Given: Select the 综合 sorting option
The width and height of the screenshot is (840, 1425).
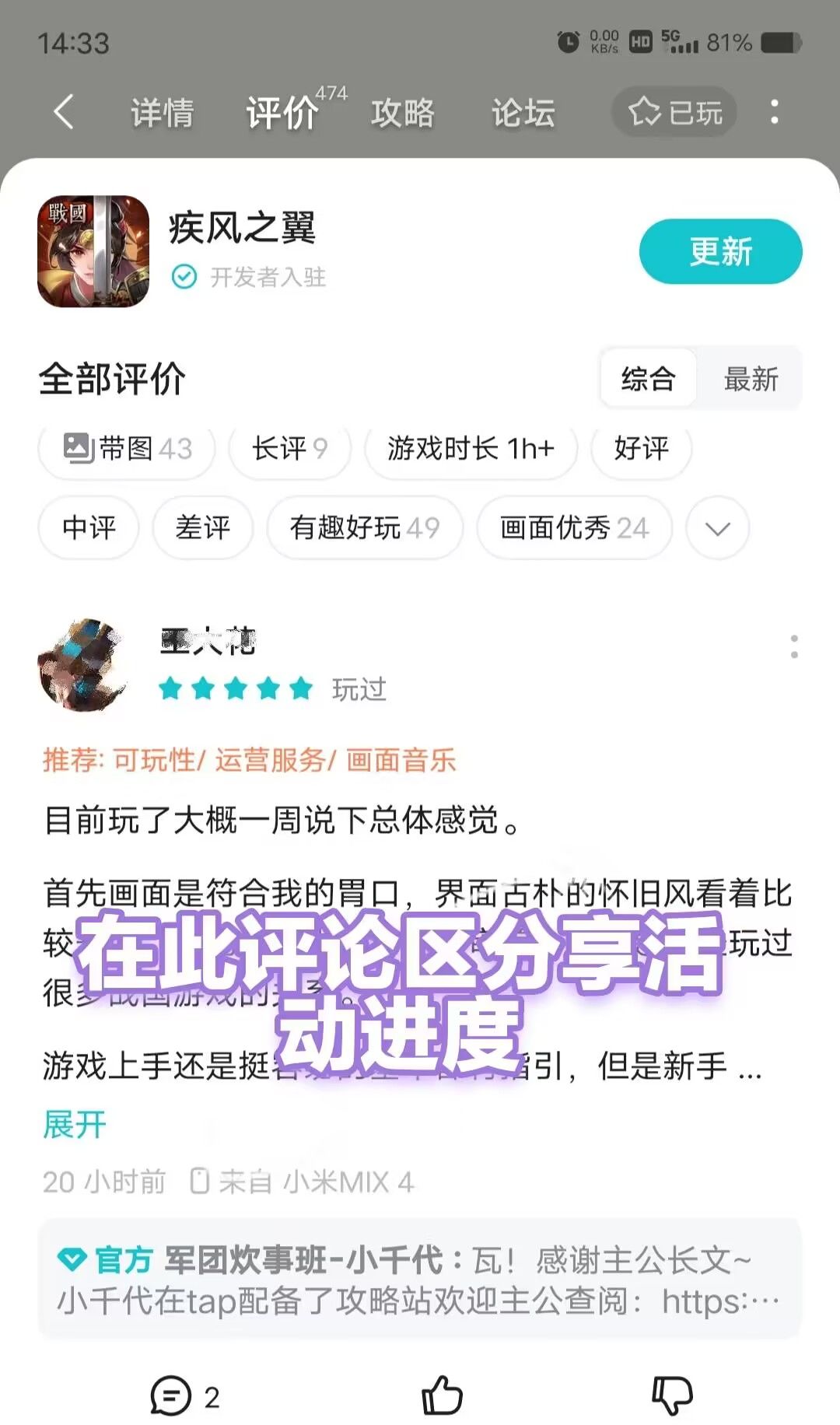Looking at the screenshot, I should 648,379.
